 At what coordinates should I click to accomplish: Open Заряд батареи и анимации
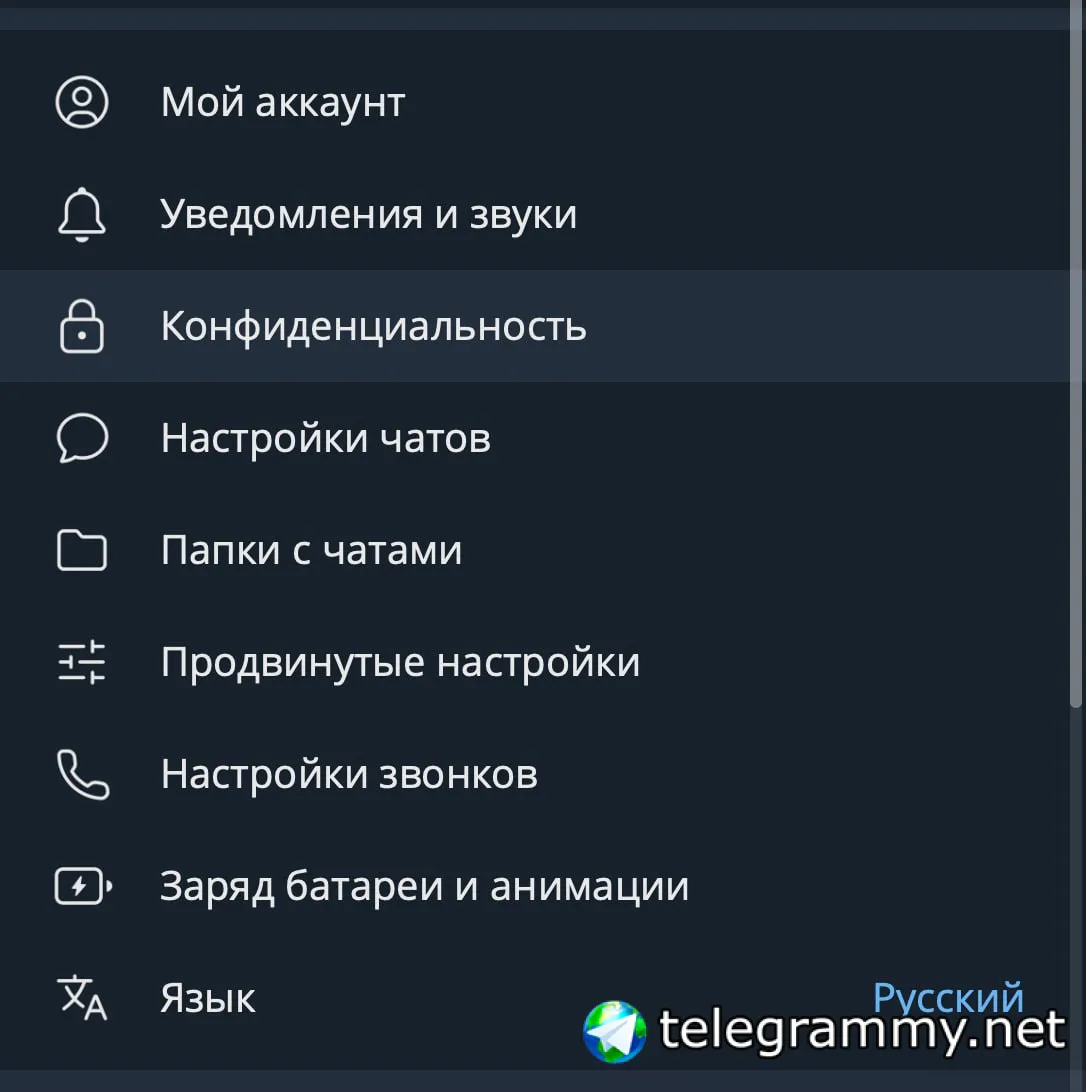click(x=424, y=886)
